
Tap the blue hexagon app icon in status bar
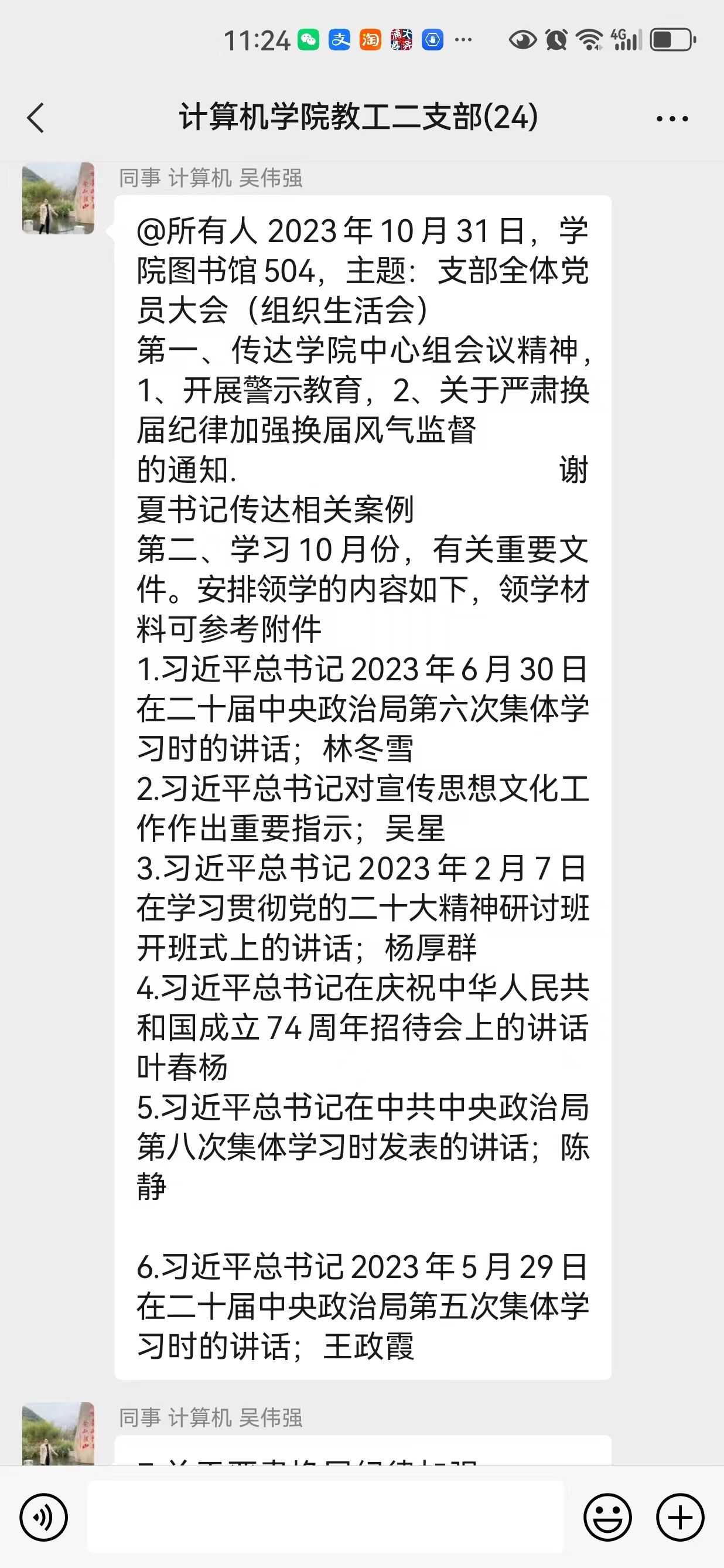pos(432,38)
